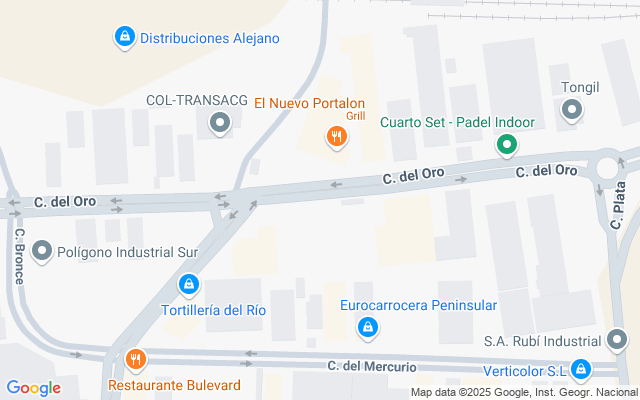Open the Distribuciones Alejano map marker
640x400 pixels.
click(124, 38)
